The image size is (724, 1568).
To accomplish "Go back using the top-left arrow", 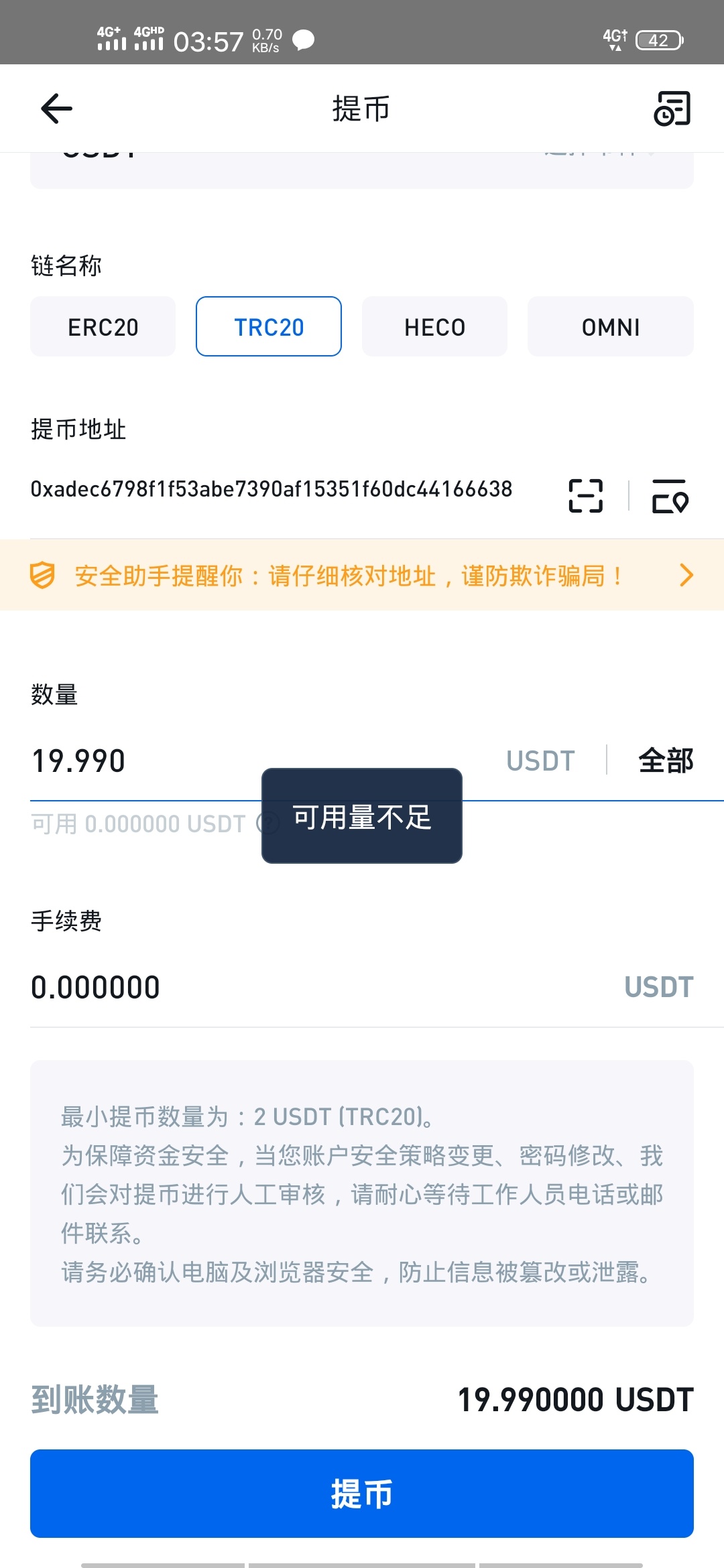I will [56, 109].
